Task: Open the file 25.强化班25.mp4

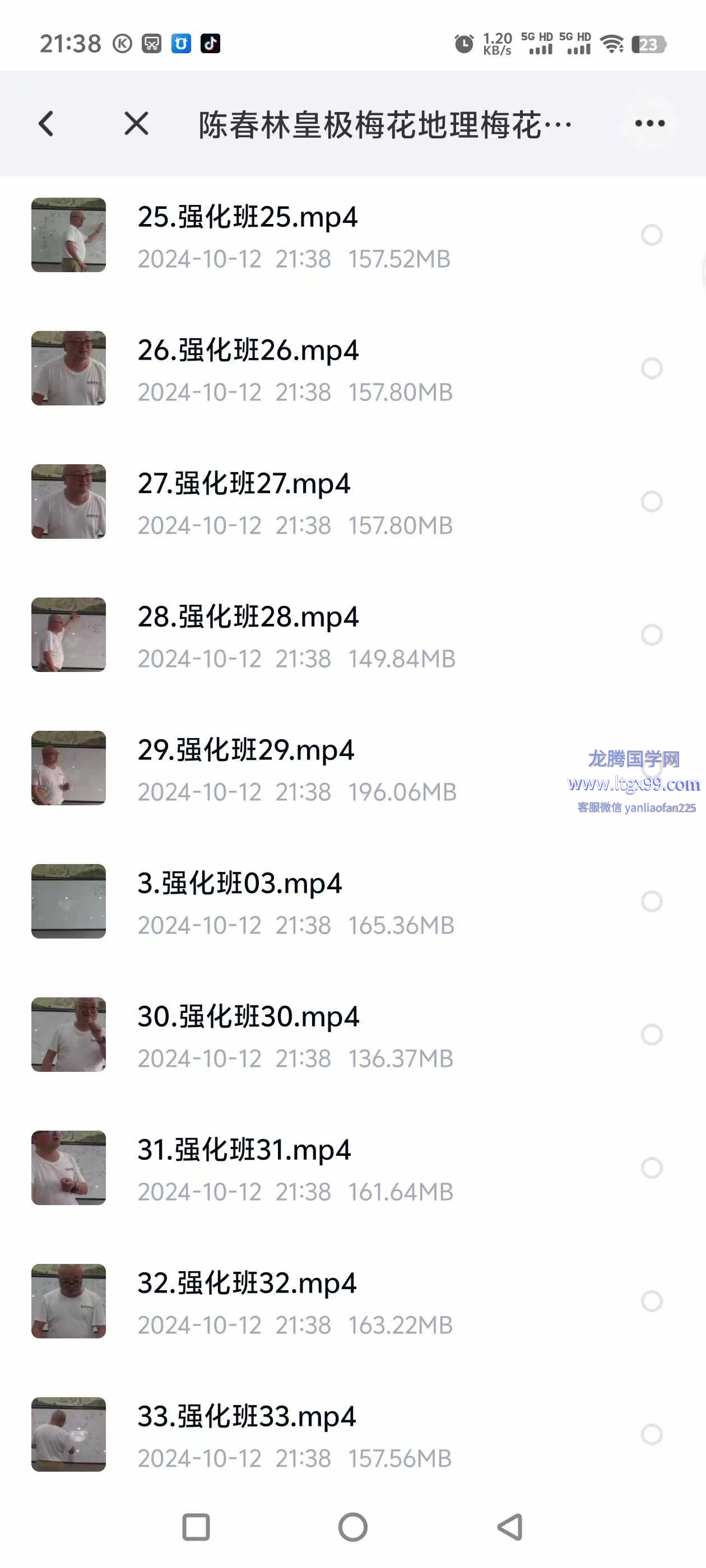Action: point(247,217)
